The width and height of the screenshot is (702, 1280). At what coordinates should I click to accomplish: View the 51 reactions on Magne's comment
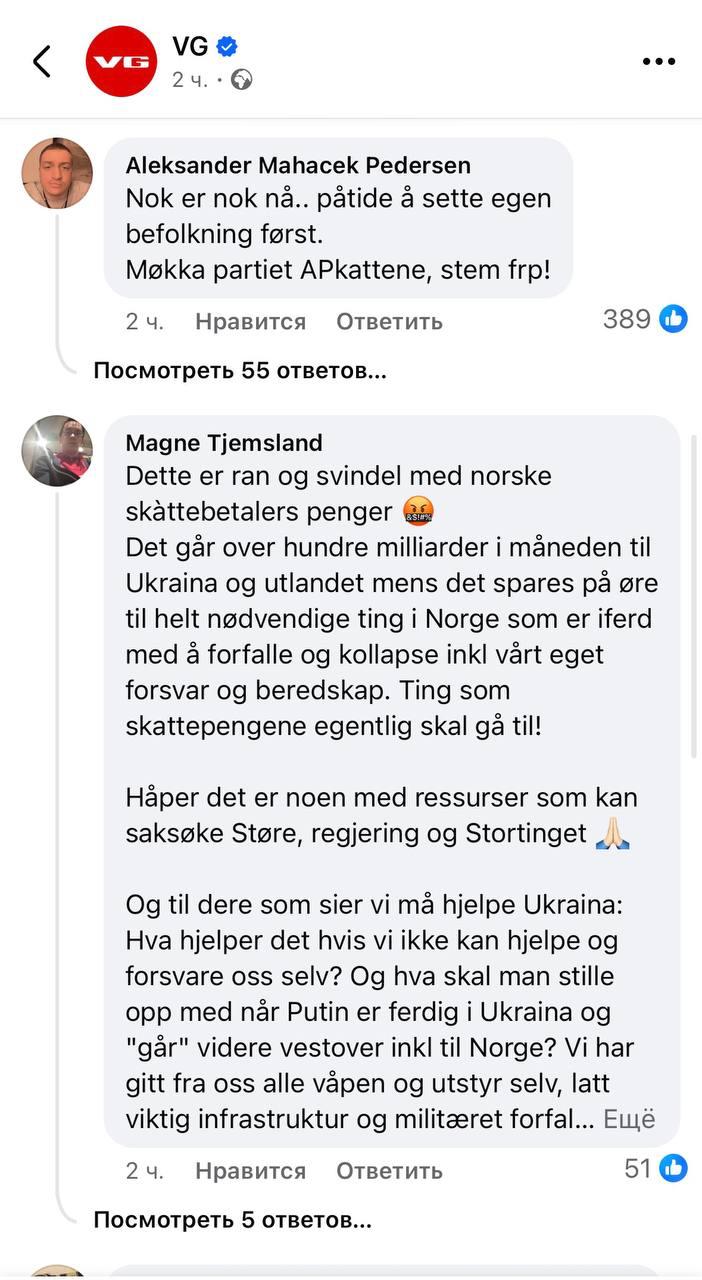[656, 1168]
